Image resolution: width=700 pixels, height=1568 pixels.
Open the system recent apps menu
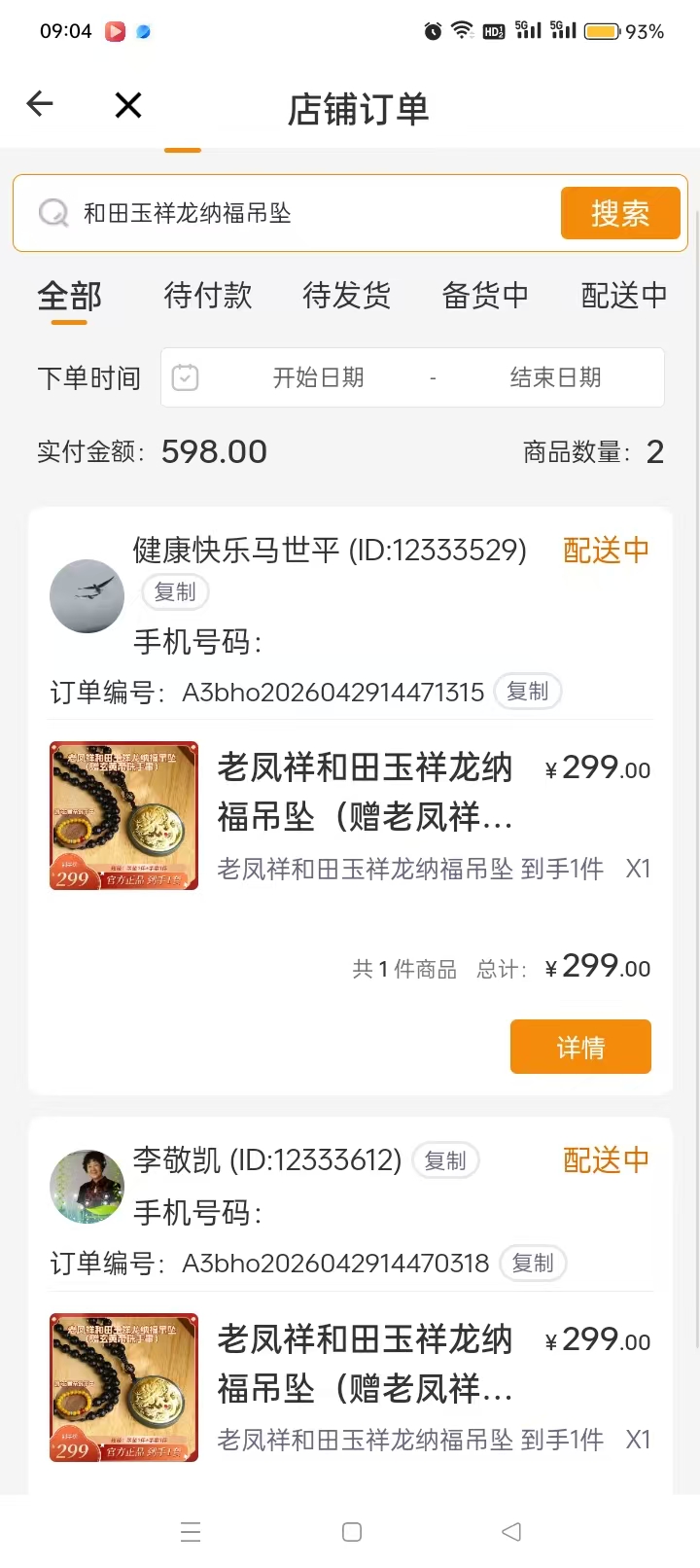191,1532
